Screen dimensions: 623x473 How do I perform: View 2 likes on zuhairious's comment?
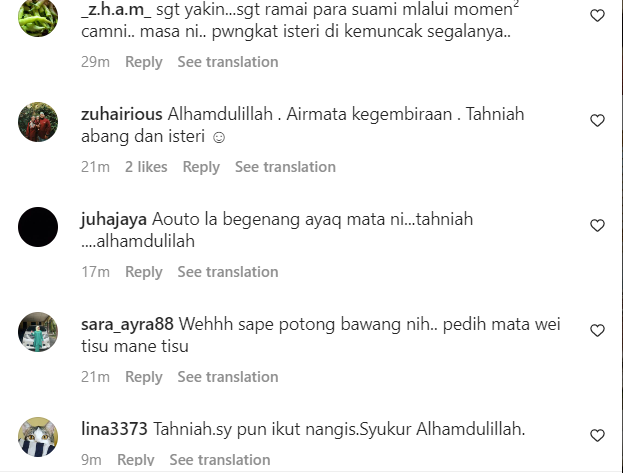(x=146, y=167)
